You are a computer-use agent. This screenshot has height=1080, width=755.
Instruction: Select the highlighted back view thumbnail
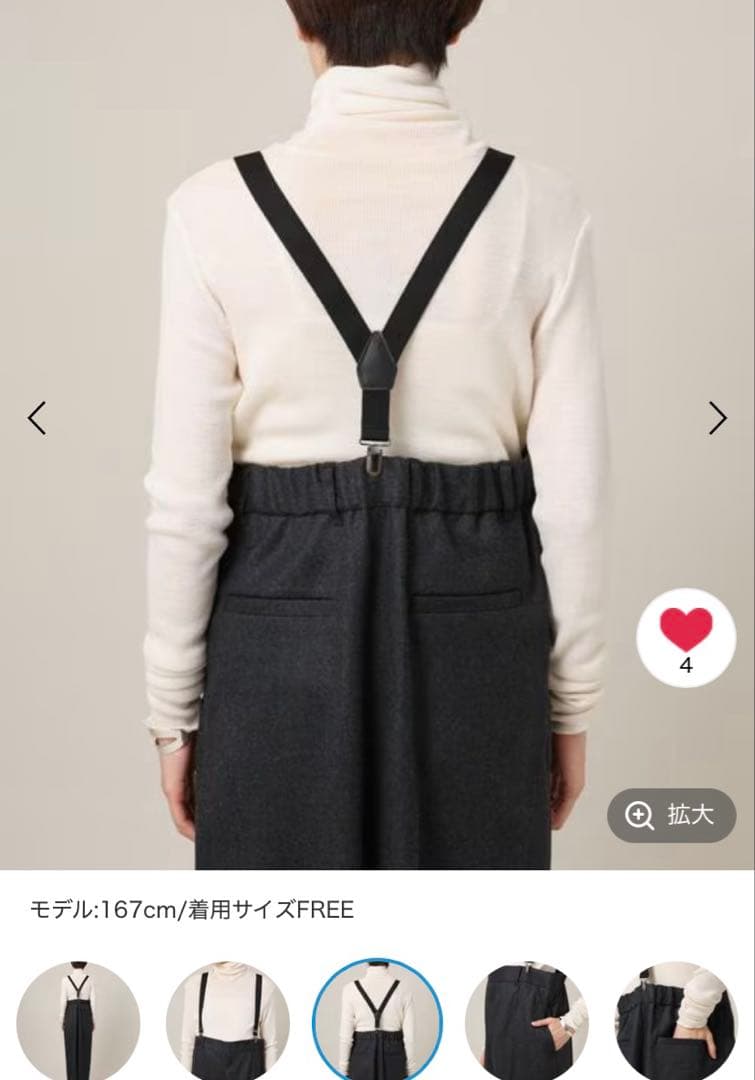pyautogui.click(x=377, y=1022)
